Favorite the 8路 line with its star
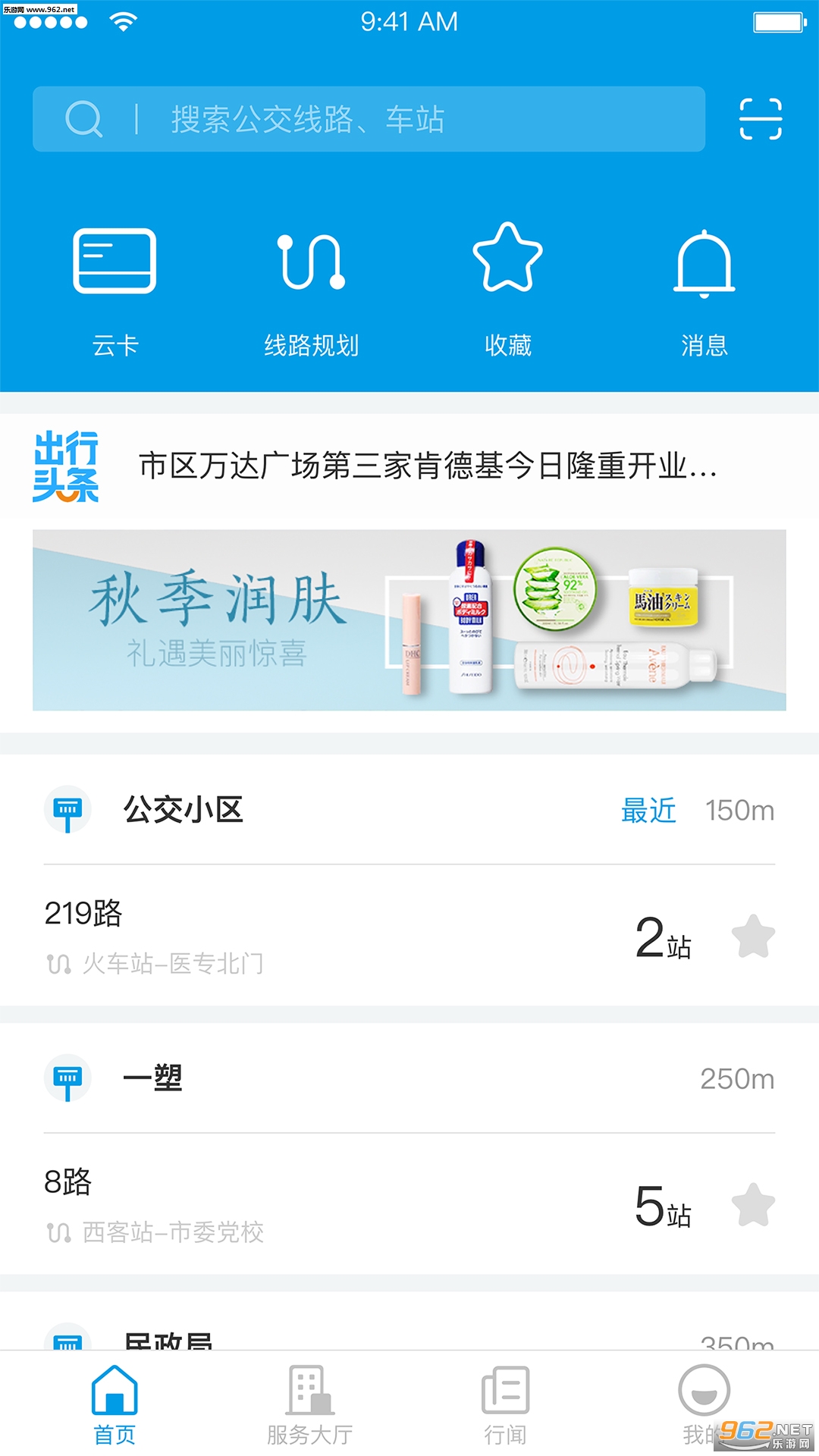The width and height of the screenshot is (819, 1456). click(753, 1205)
